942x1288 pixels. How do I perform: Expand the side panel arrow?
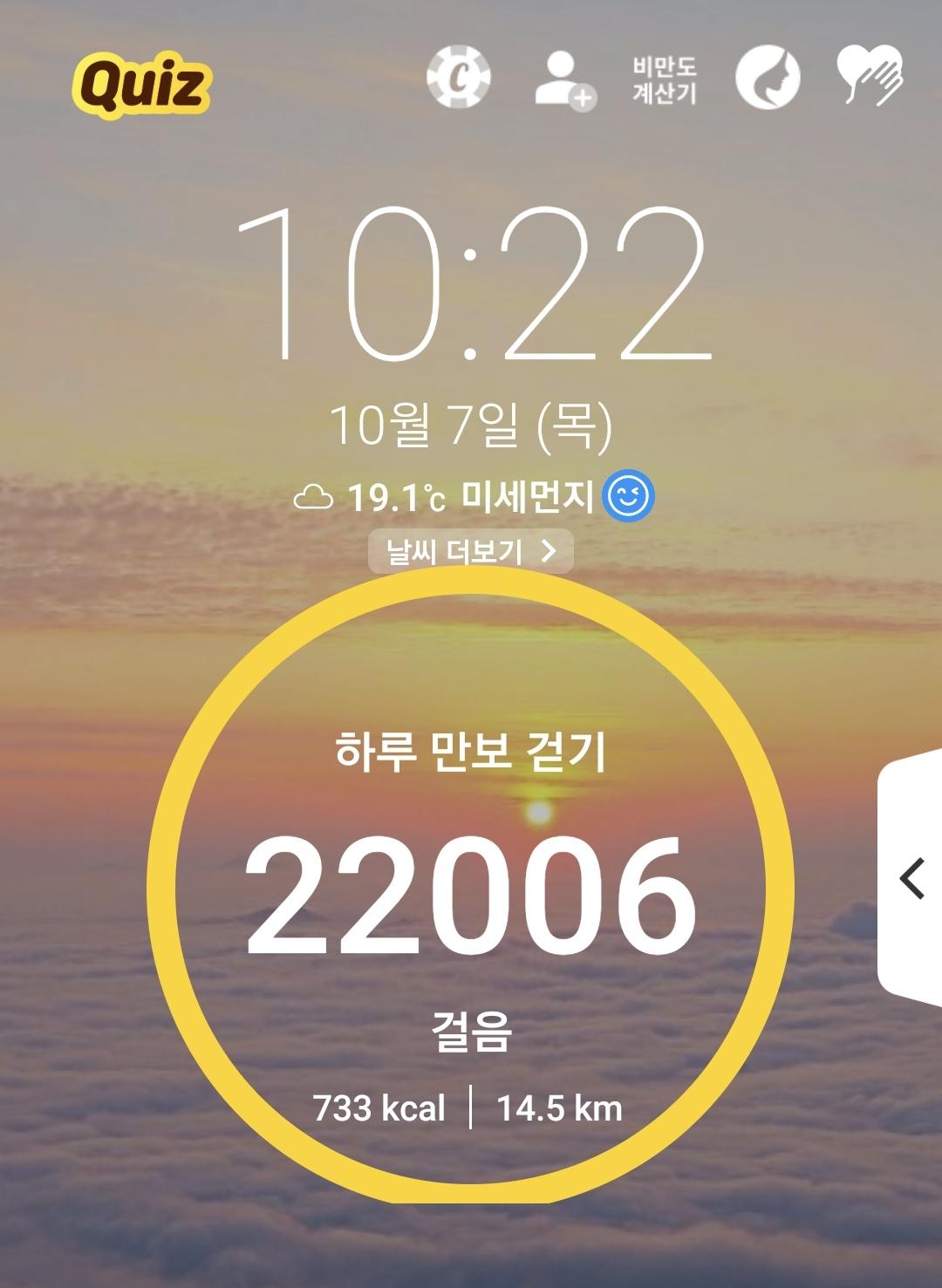[912, 877]
